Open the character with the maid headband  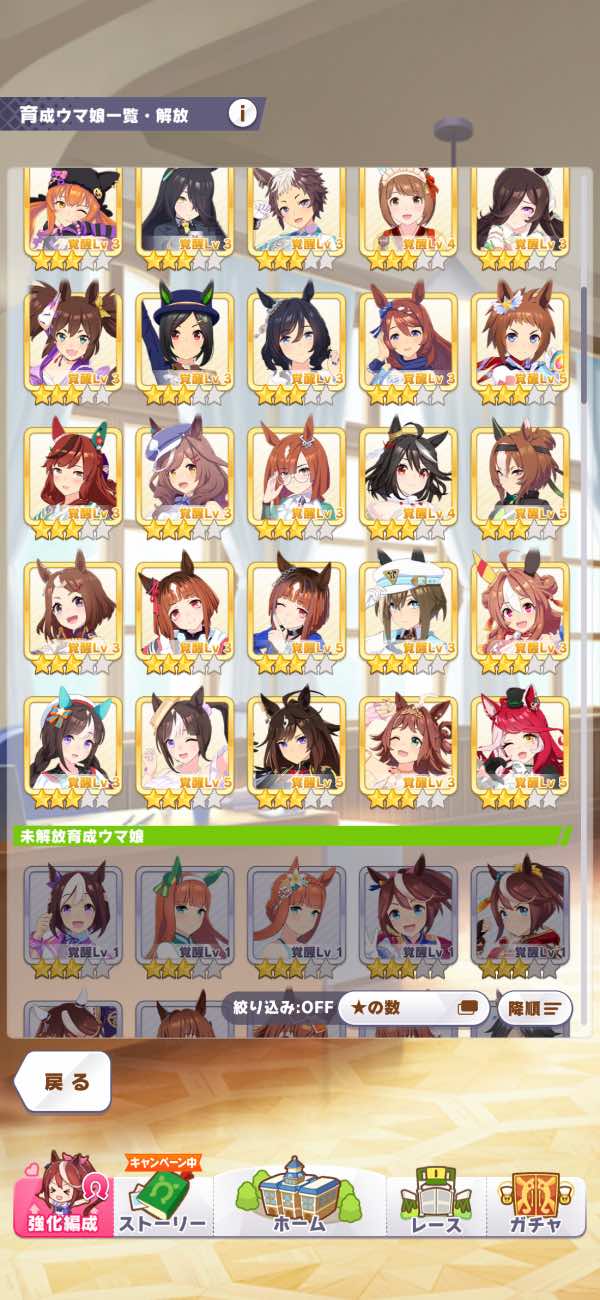(x=408, y=219)
